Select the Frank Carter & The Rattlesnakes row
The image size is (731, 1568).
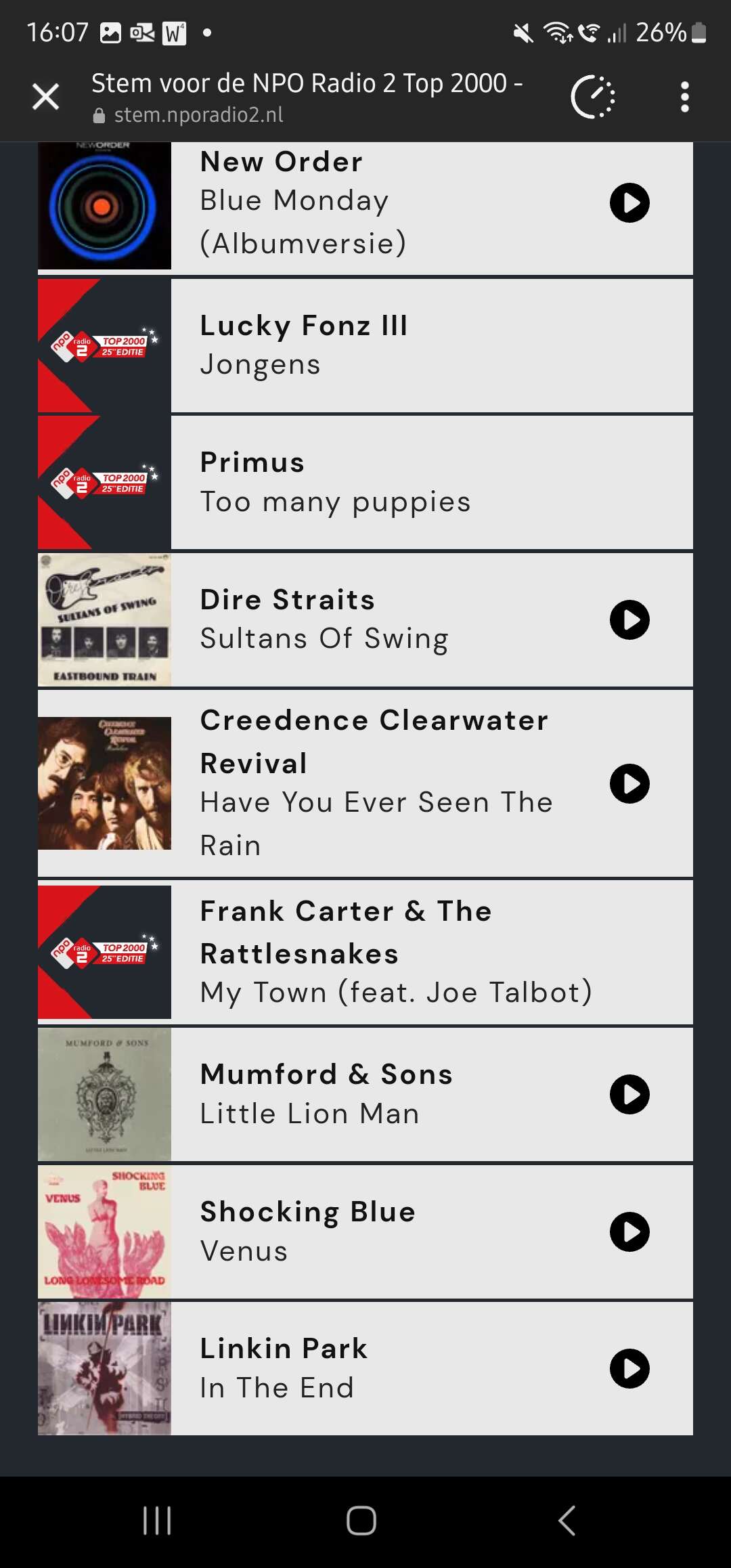365,952
